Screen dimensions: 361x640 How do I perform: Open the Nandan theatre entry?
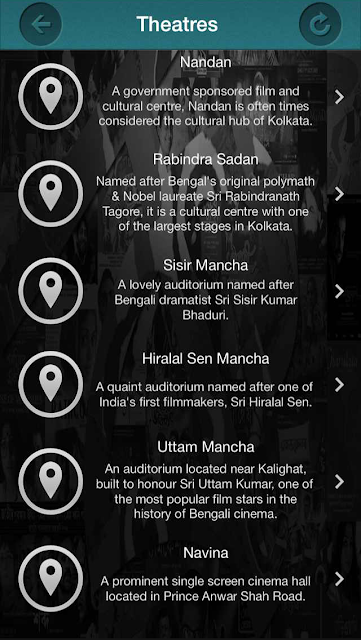coord(180,97)
